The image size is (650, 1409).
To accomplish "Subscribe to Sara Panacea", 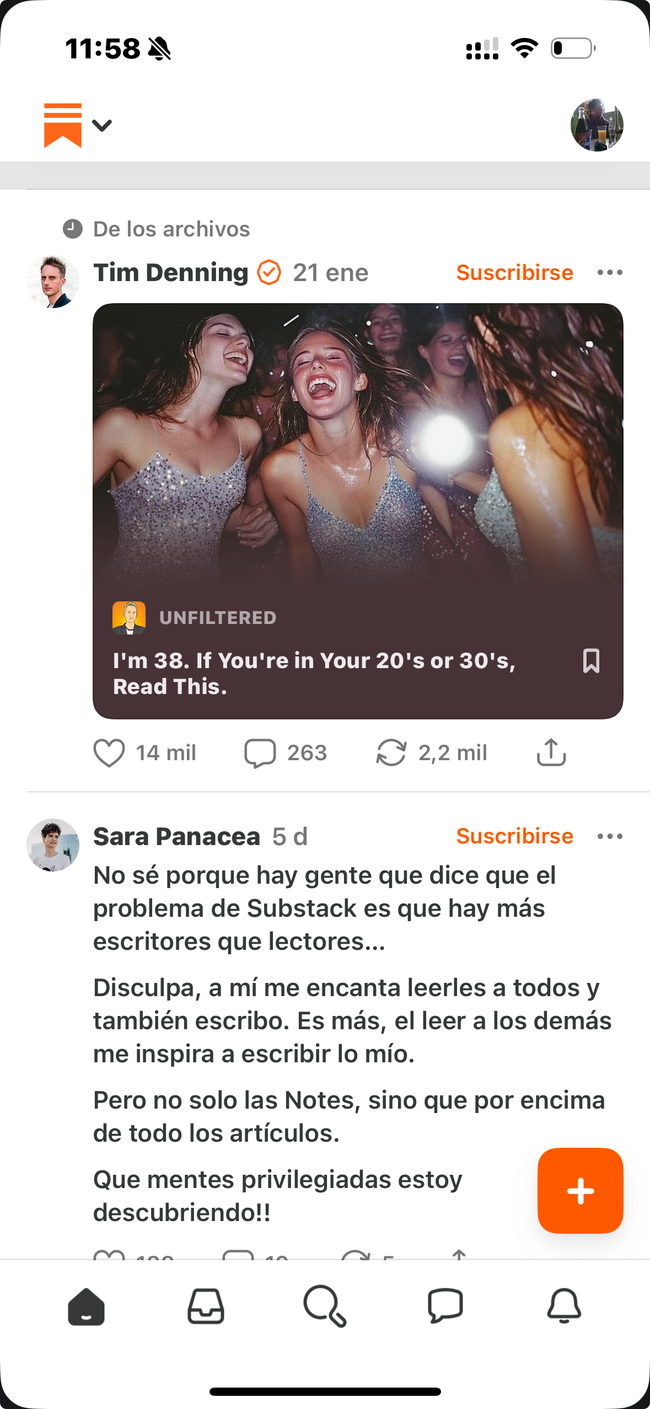I will [514, 836].
